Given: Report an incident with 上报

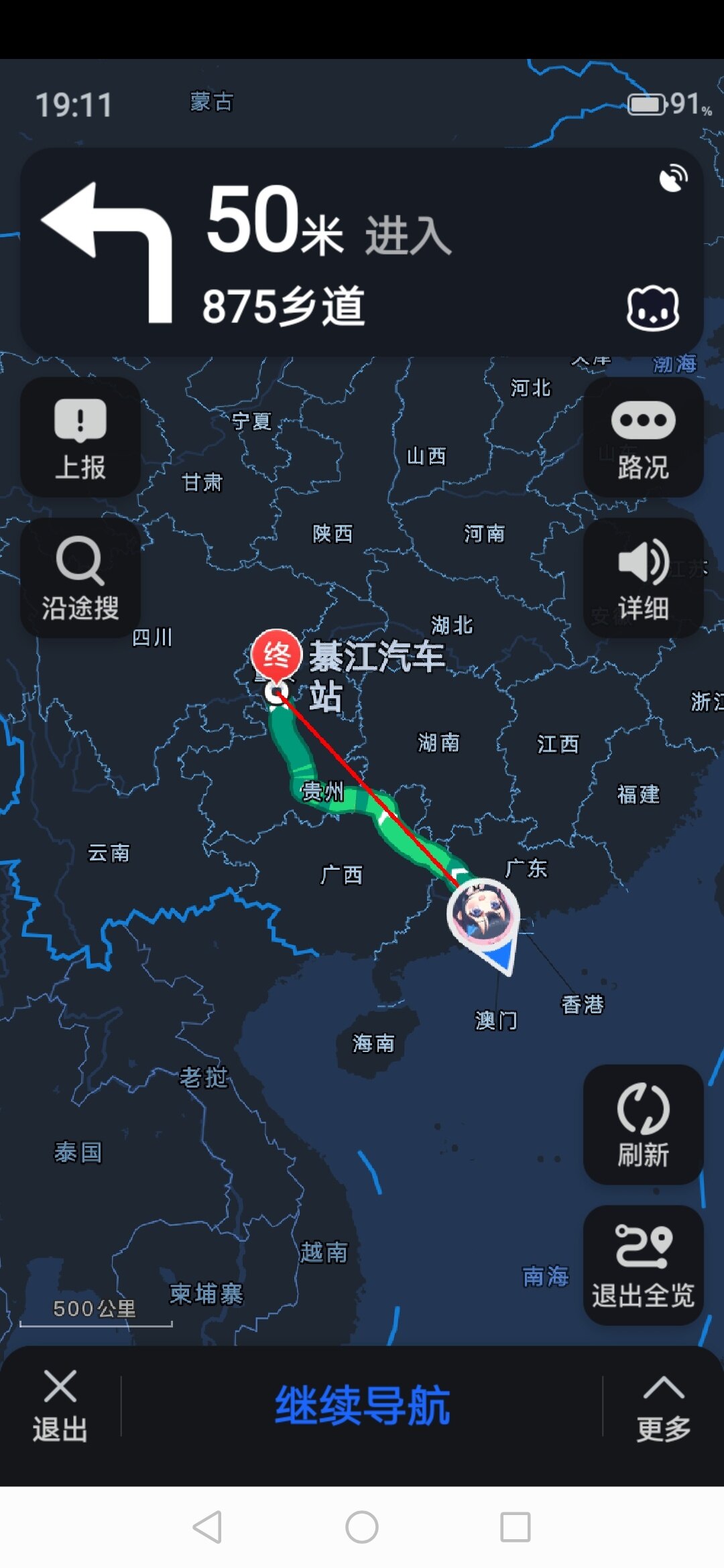Looking at the screenshot, I should 80,438.
